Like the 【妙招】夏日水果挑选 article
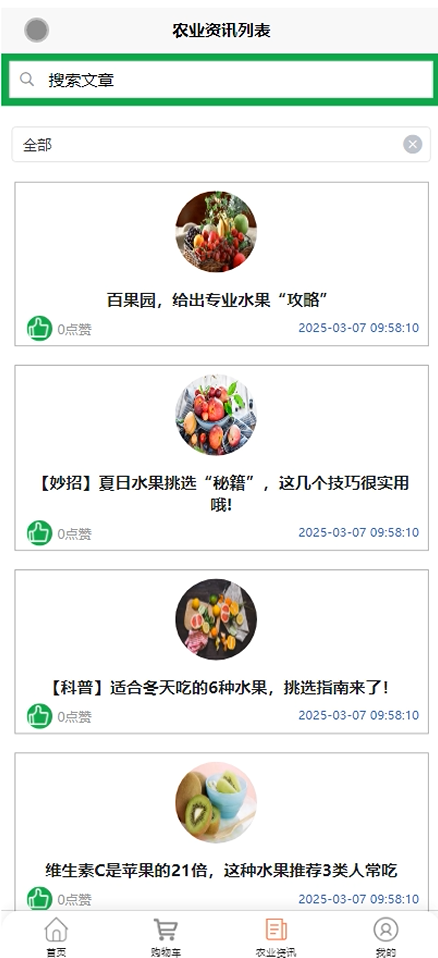The image size is (438, 958). [40, 533]
